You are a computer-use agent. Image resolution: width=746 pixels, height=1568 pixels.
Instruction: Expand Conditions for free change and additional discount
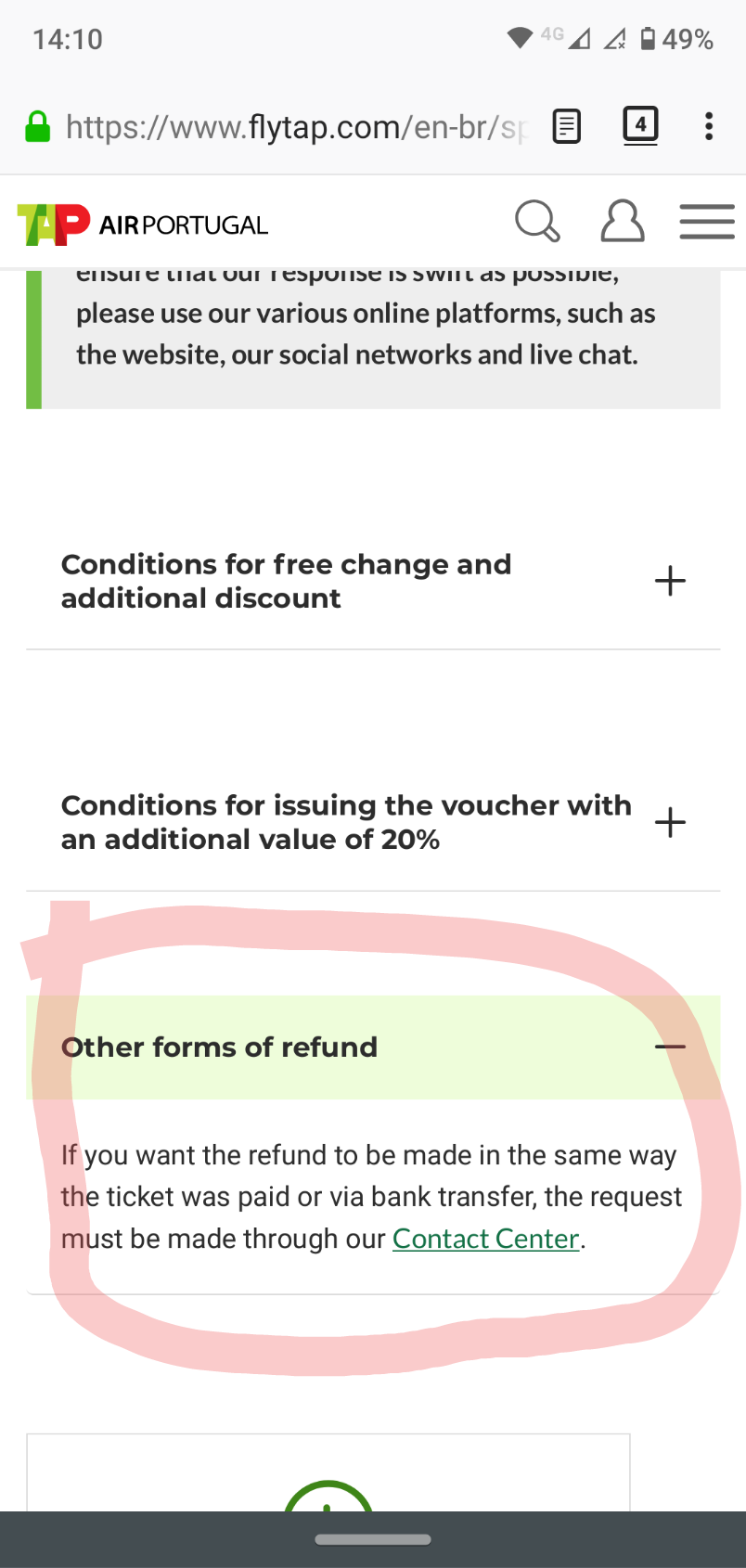pos(669,582)
